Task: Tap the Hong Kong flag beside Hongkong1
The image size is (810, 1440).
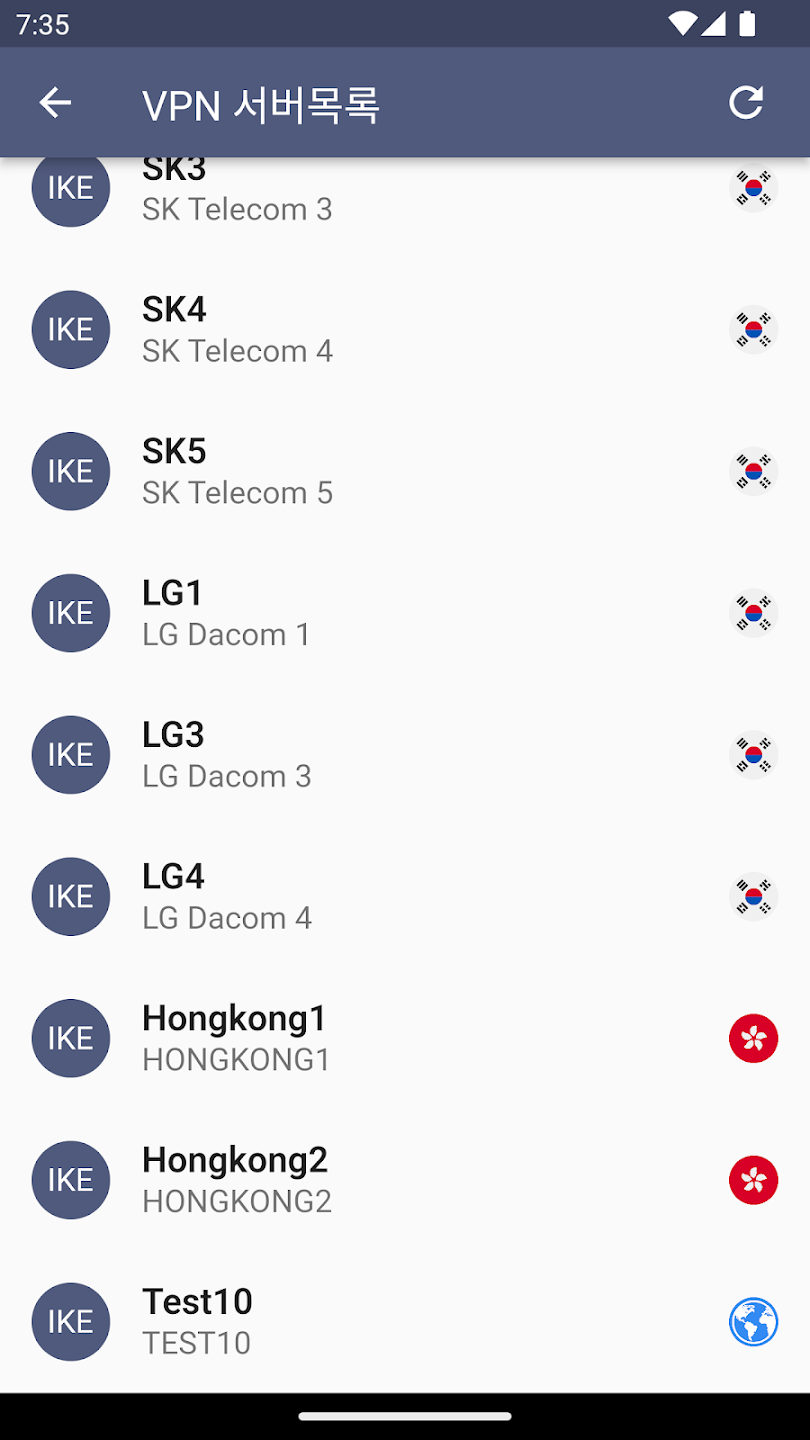Action: [x=753, y=1038]
